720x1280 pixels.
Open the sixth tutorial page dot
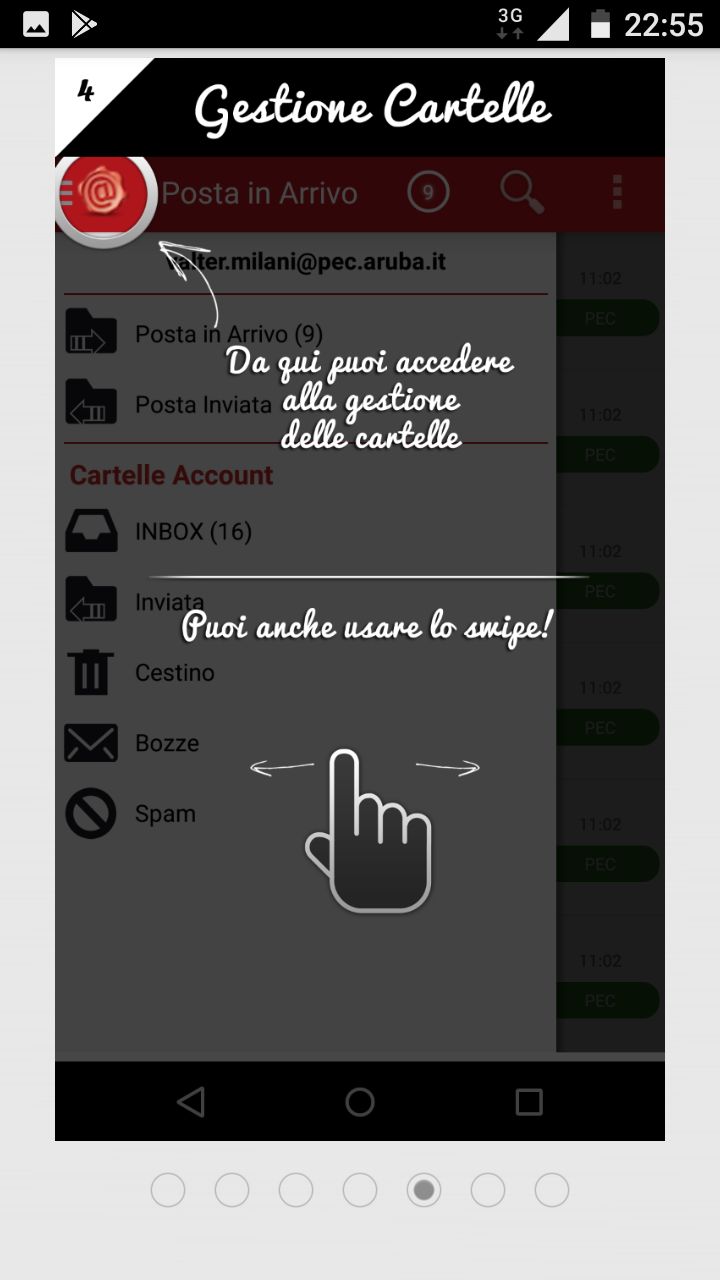tap(488, 1190)
